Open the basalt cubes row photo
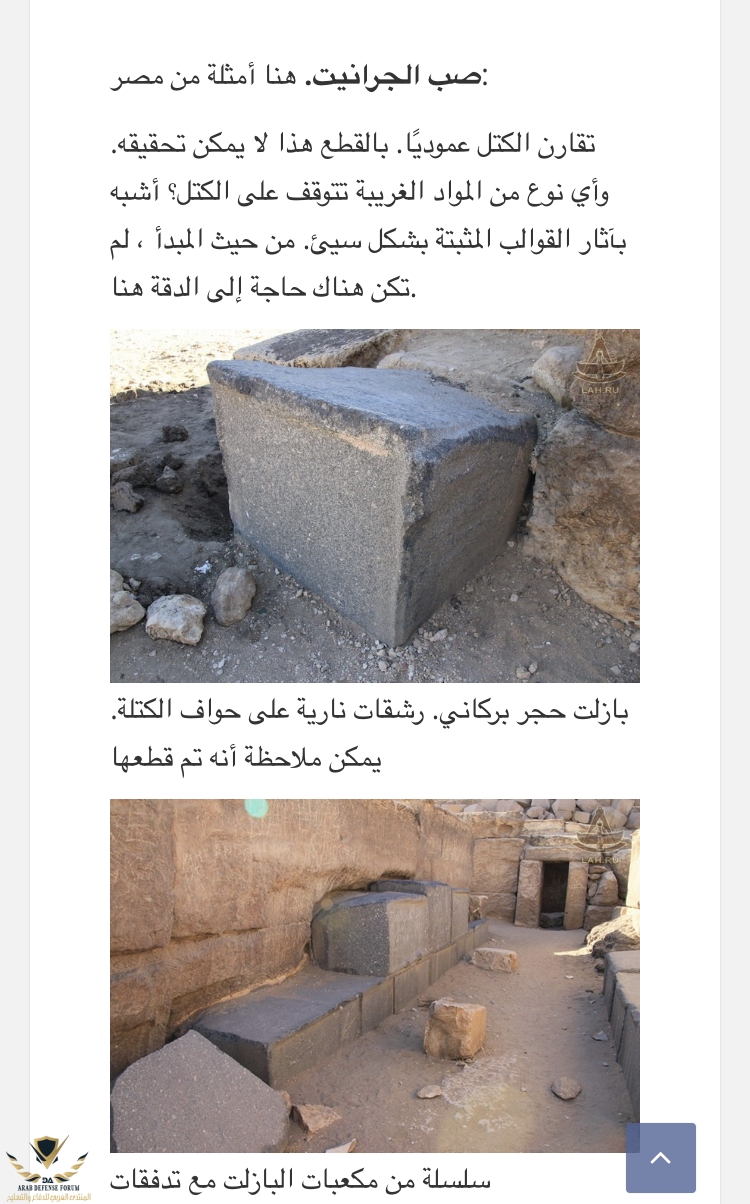 pyautogui.click(x=374, y=975)
